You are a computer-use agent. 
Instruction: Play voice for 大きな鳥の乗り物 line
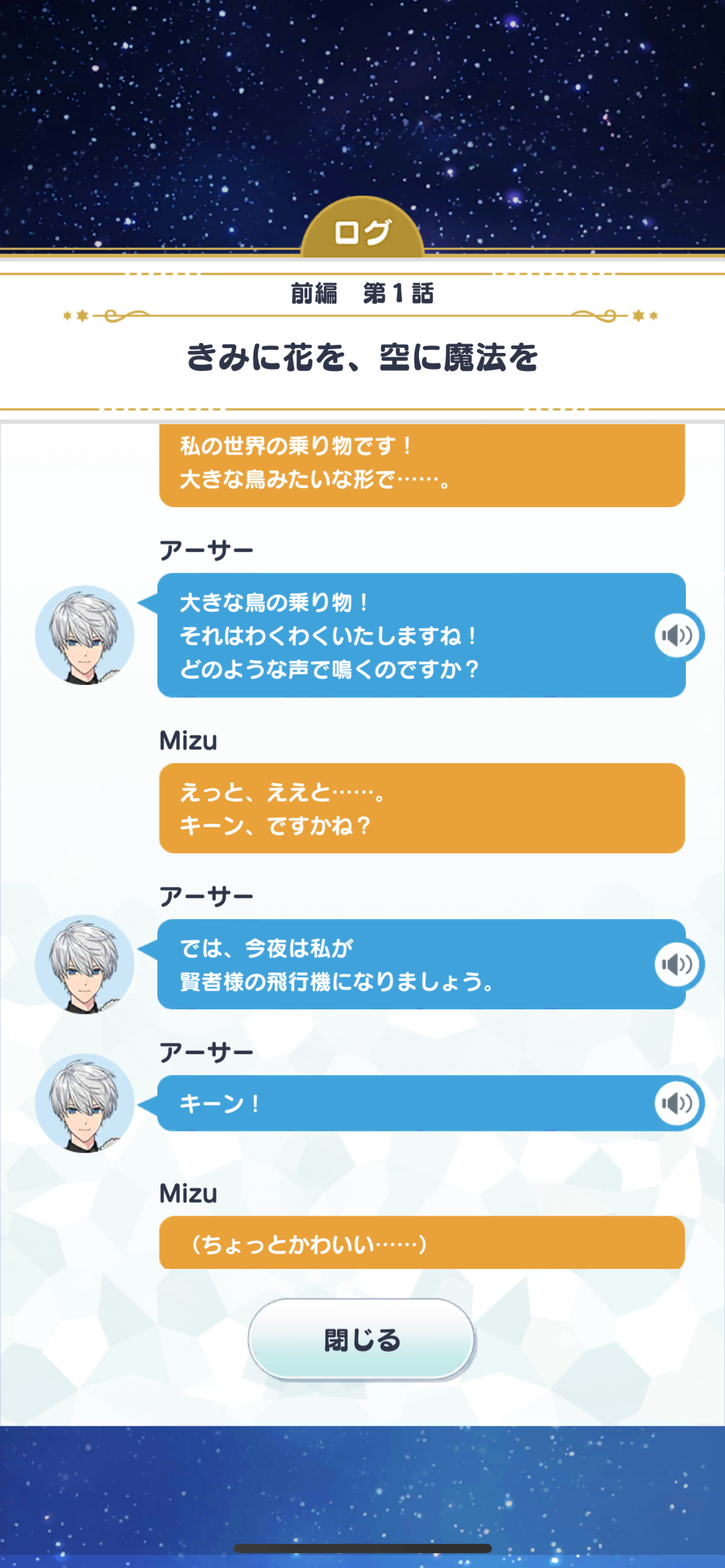point(677,635)
